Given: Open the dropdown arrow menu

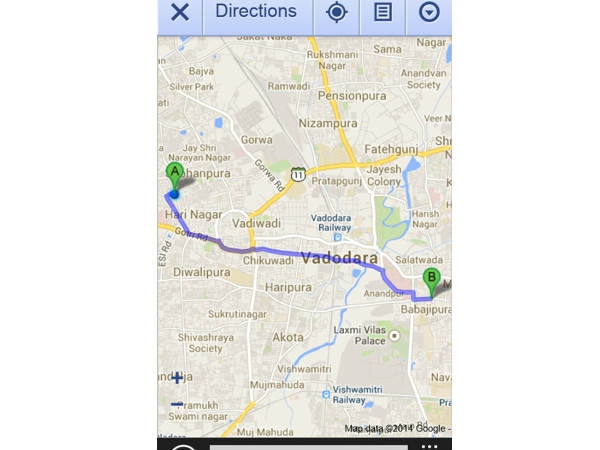Looking at the screenshot, I should point(429,13).
